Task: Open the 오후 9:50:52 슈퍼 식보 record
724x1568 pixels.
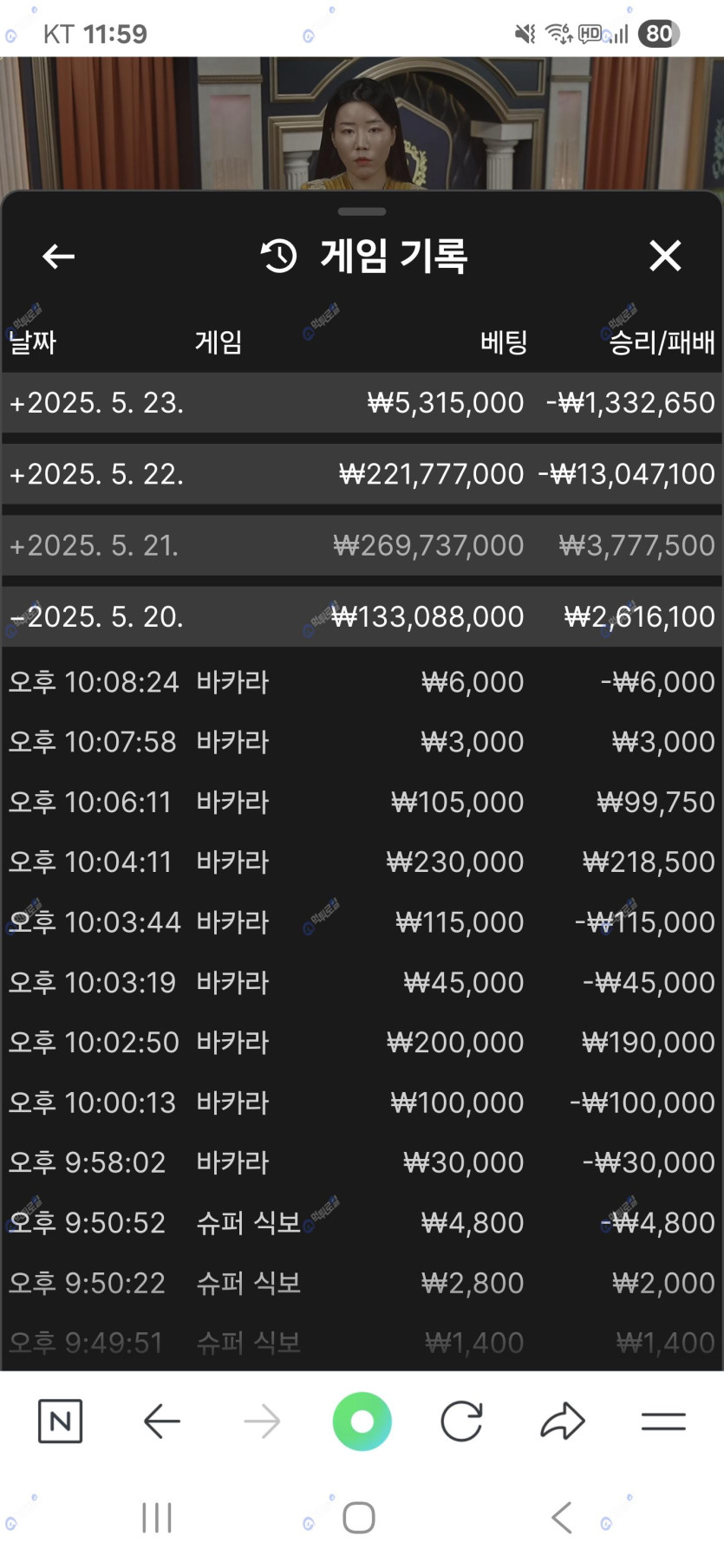Action: (362, 1223)
